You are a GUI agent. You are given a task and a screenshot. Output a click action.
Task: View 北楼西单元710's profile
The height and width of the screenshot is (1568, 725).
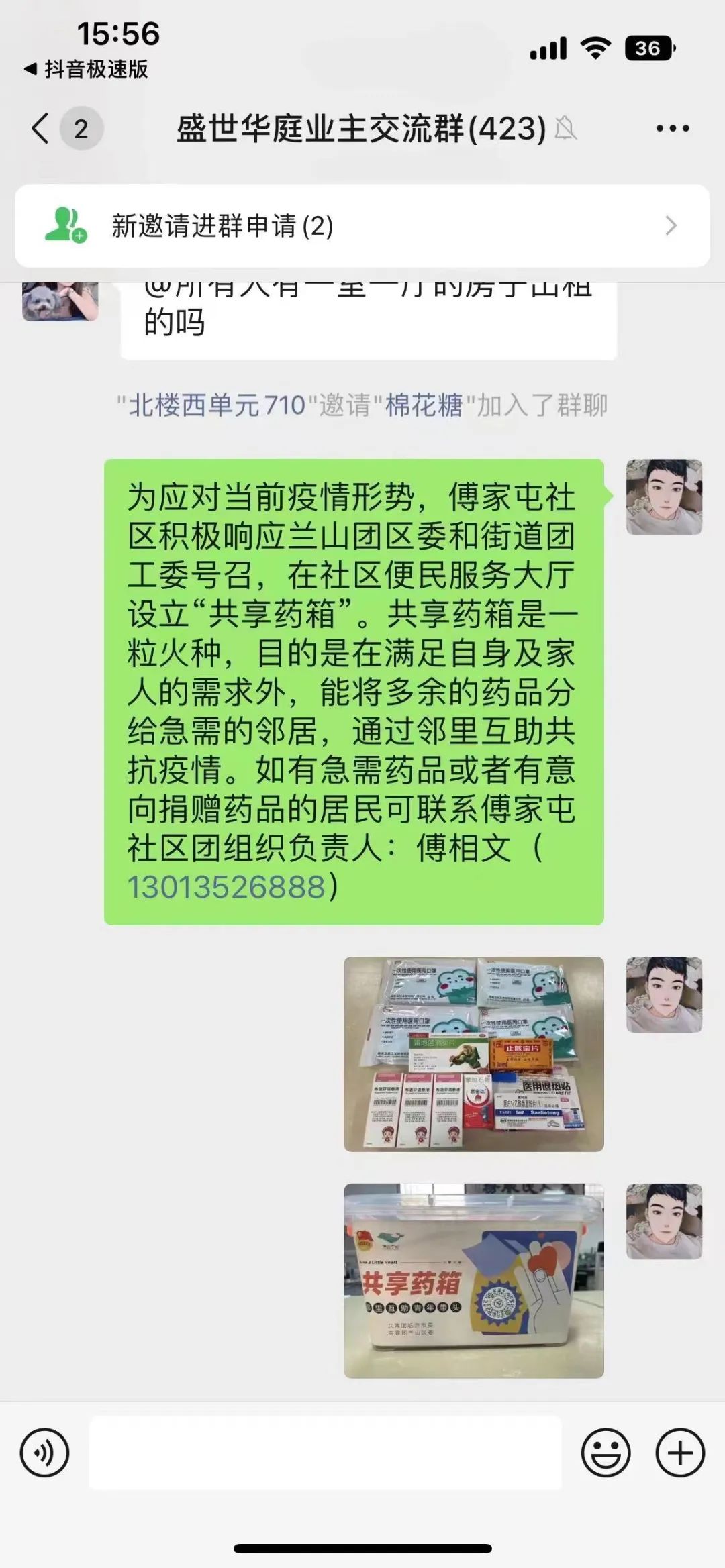coord(216,405)
